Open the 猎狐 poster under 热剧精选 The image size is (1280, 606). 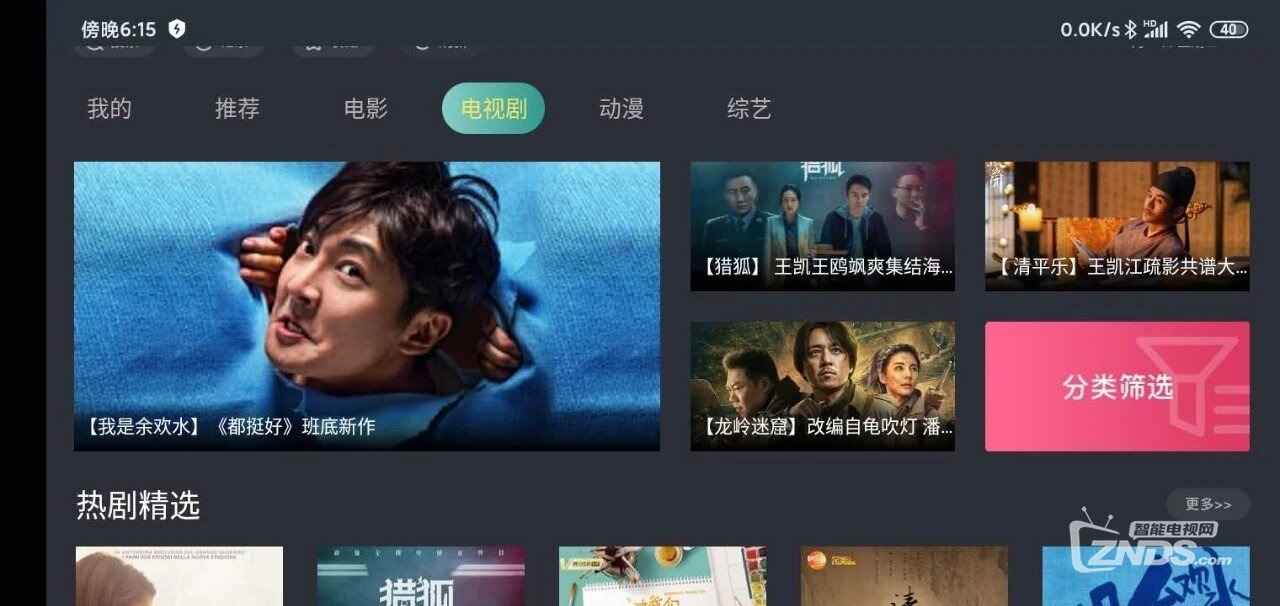[x=420, y=577]
